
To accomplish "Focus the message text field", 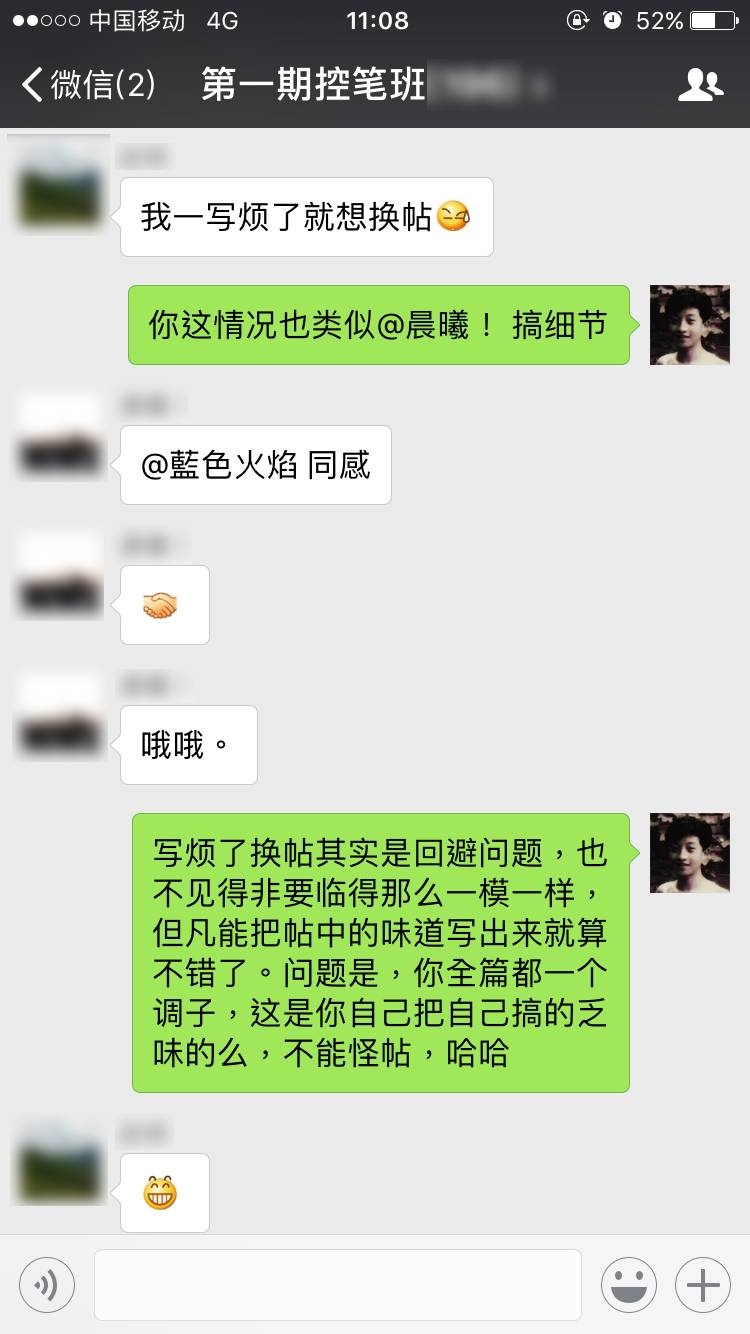I will (x=337, y=1285).
